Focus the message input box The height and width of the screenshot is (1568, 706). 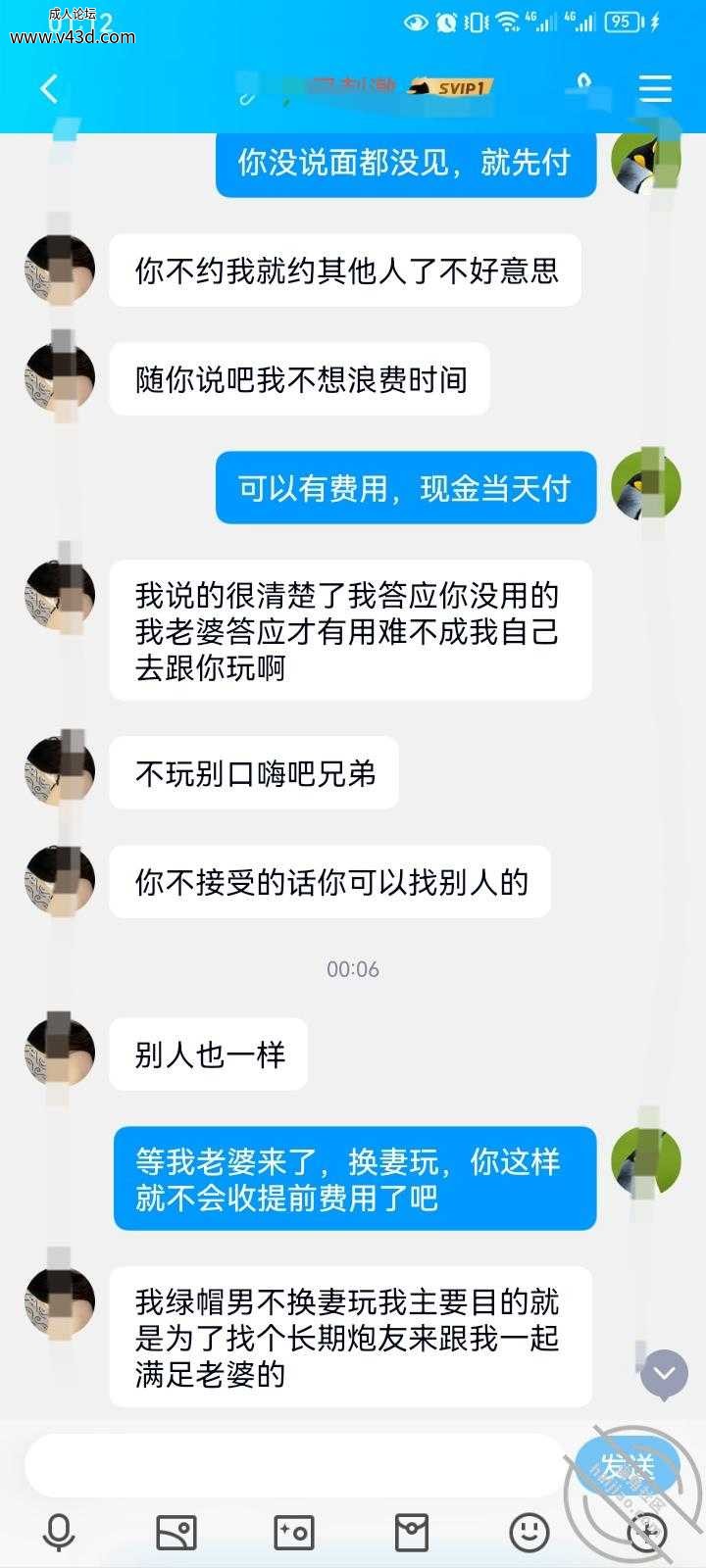pos(294,1466)
